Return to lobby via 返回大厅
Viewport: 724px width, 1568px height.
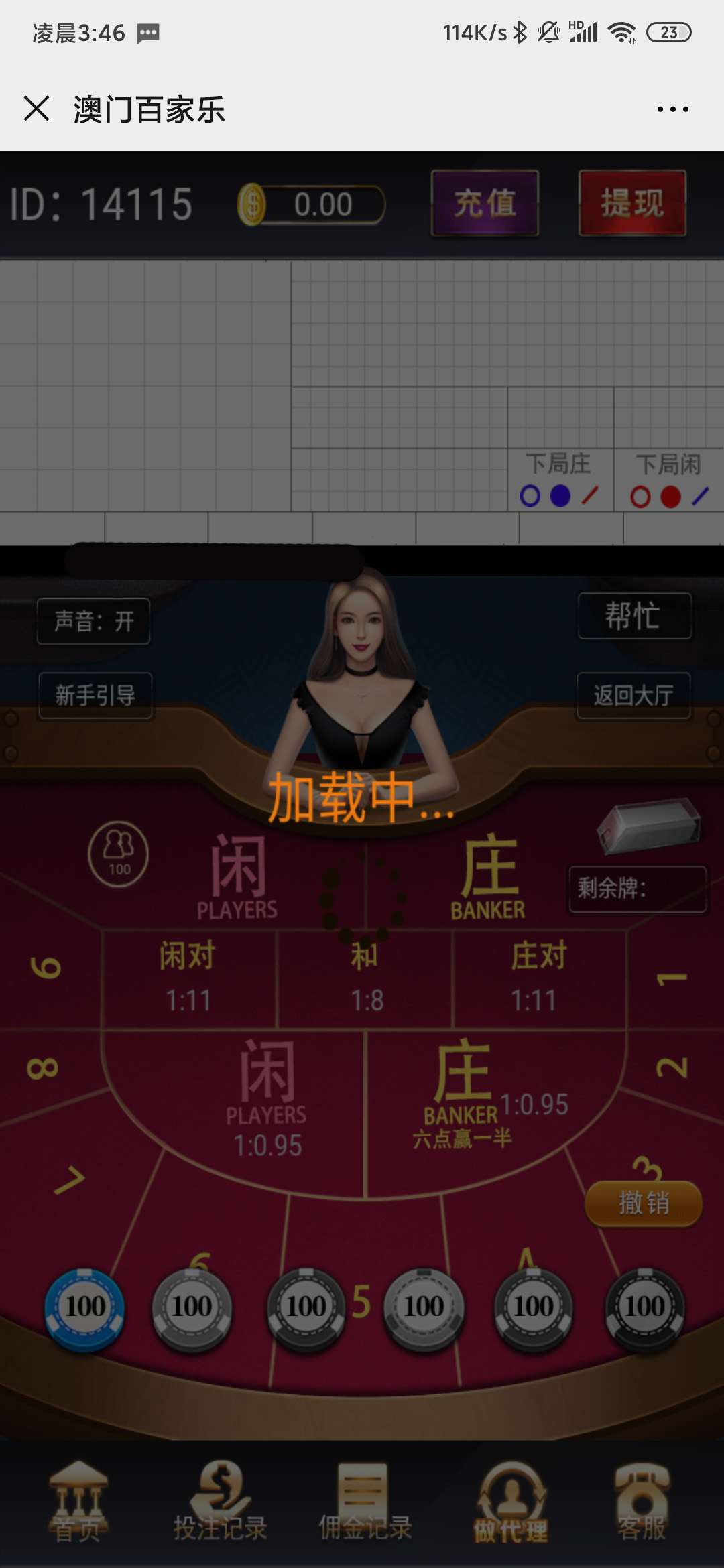point(633,696)
